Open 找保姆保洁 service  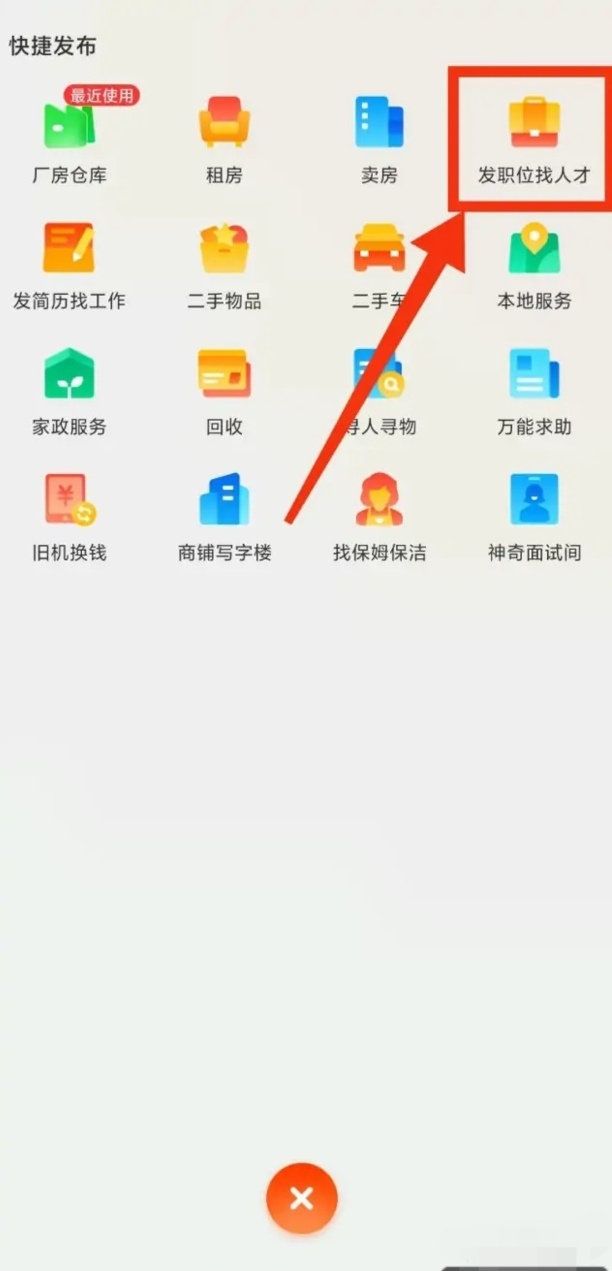379,502
